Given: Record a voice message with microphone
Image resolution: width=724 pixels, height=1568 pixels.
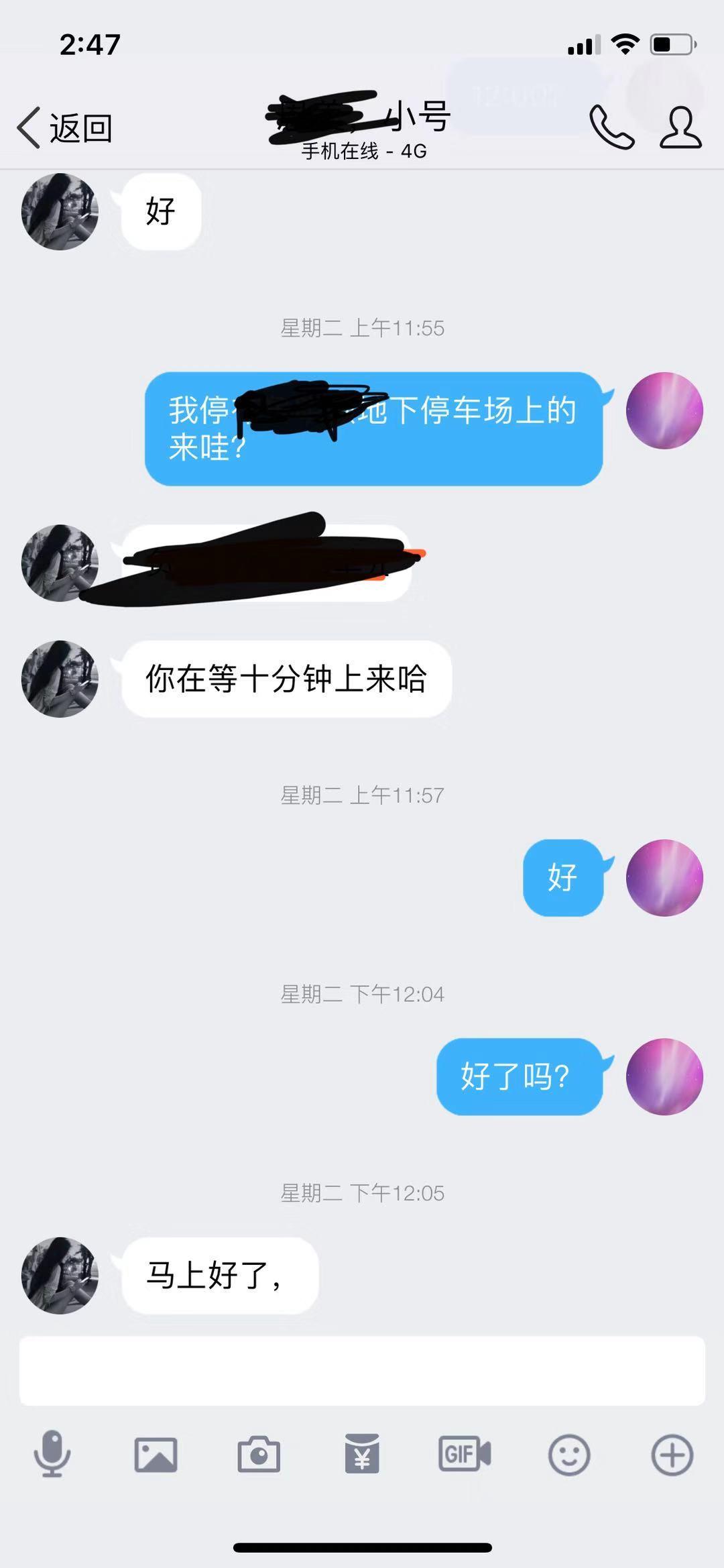Looking at the screenshot, I should tap(52, 1454).
